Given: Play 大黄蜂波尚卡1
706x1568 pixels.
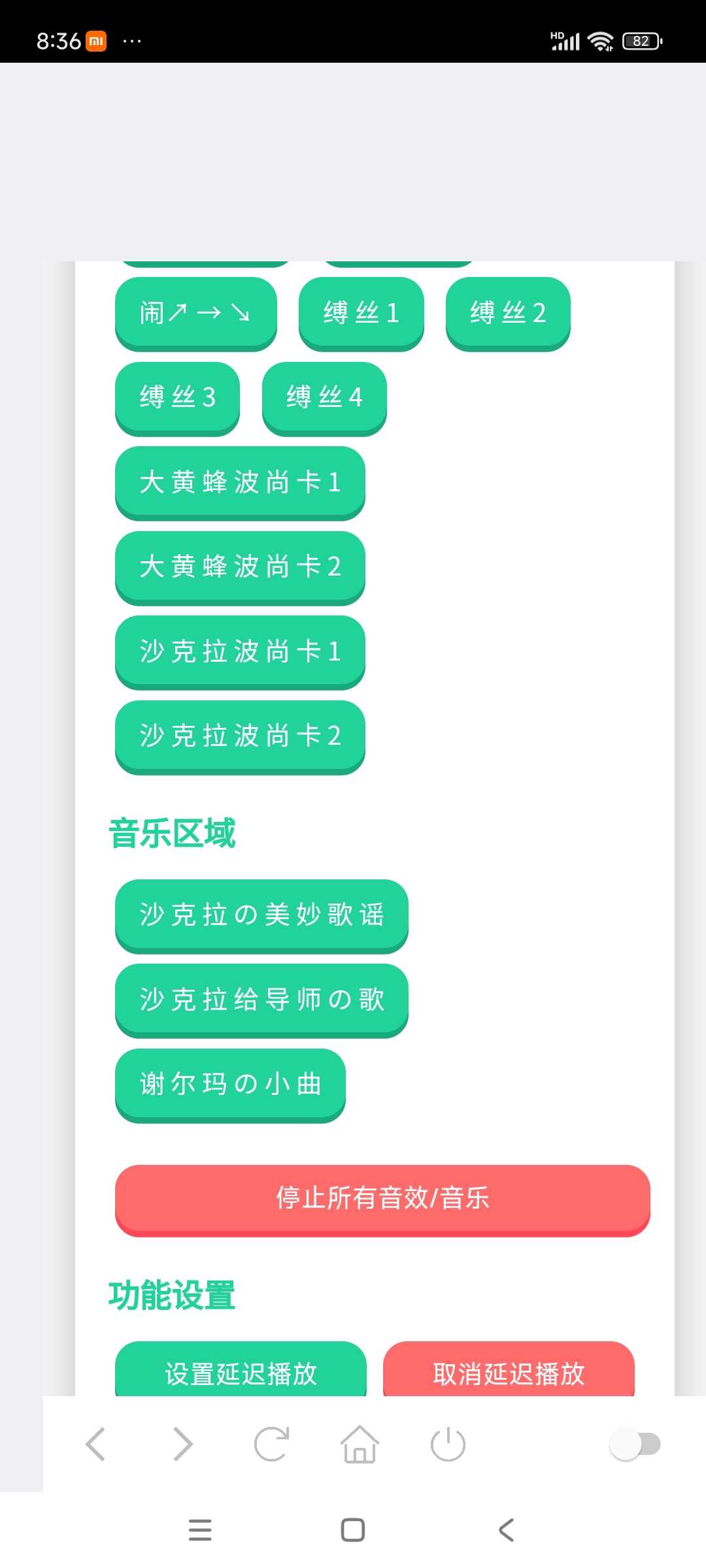Looking at the screenshot, I should click(240, 482).
